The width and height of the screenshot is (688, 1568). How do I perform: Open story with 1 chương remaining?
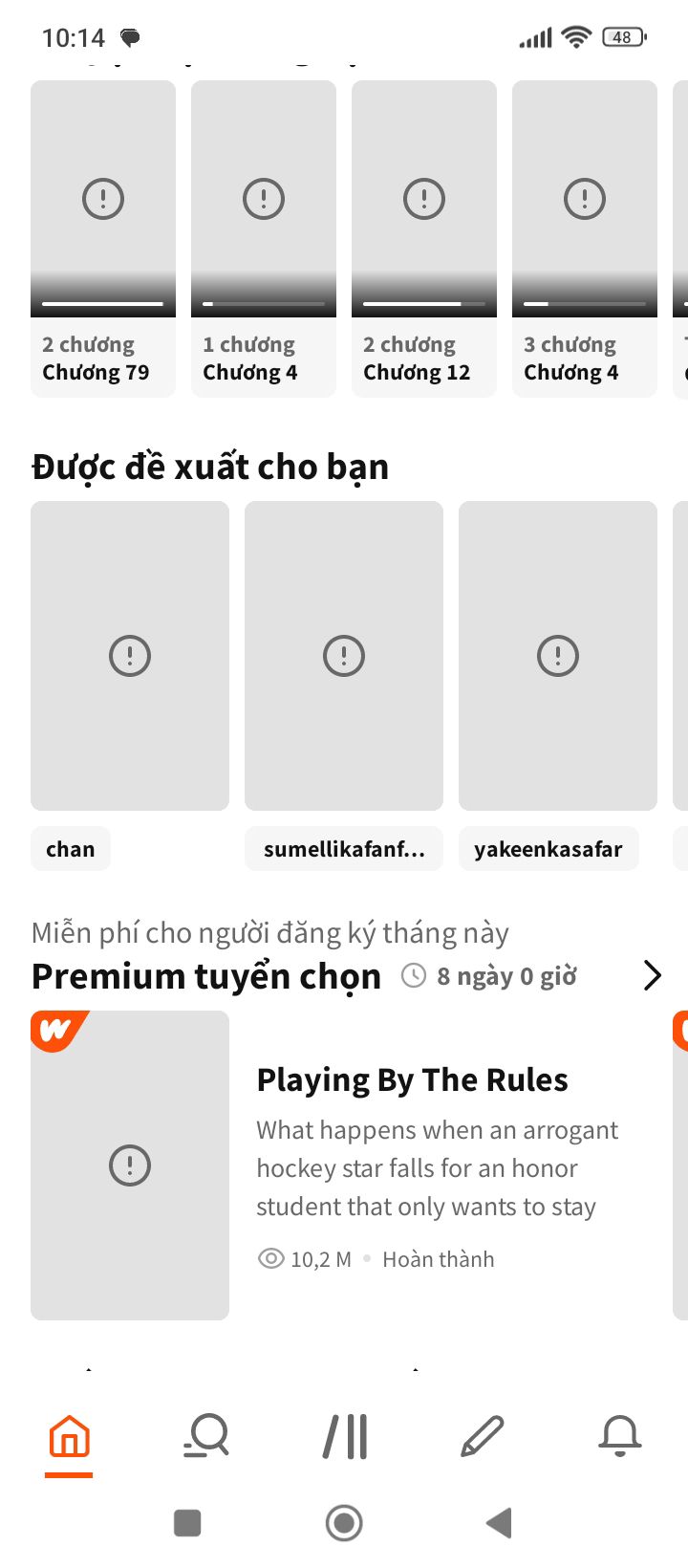(264, 239)
